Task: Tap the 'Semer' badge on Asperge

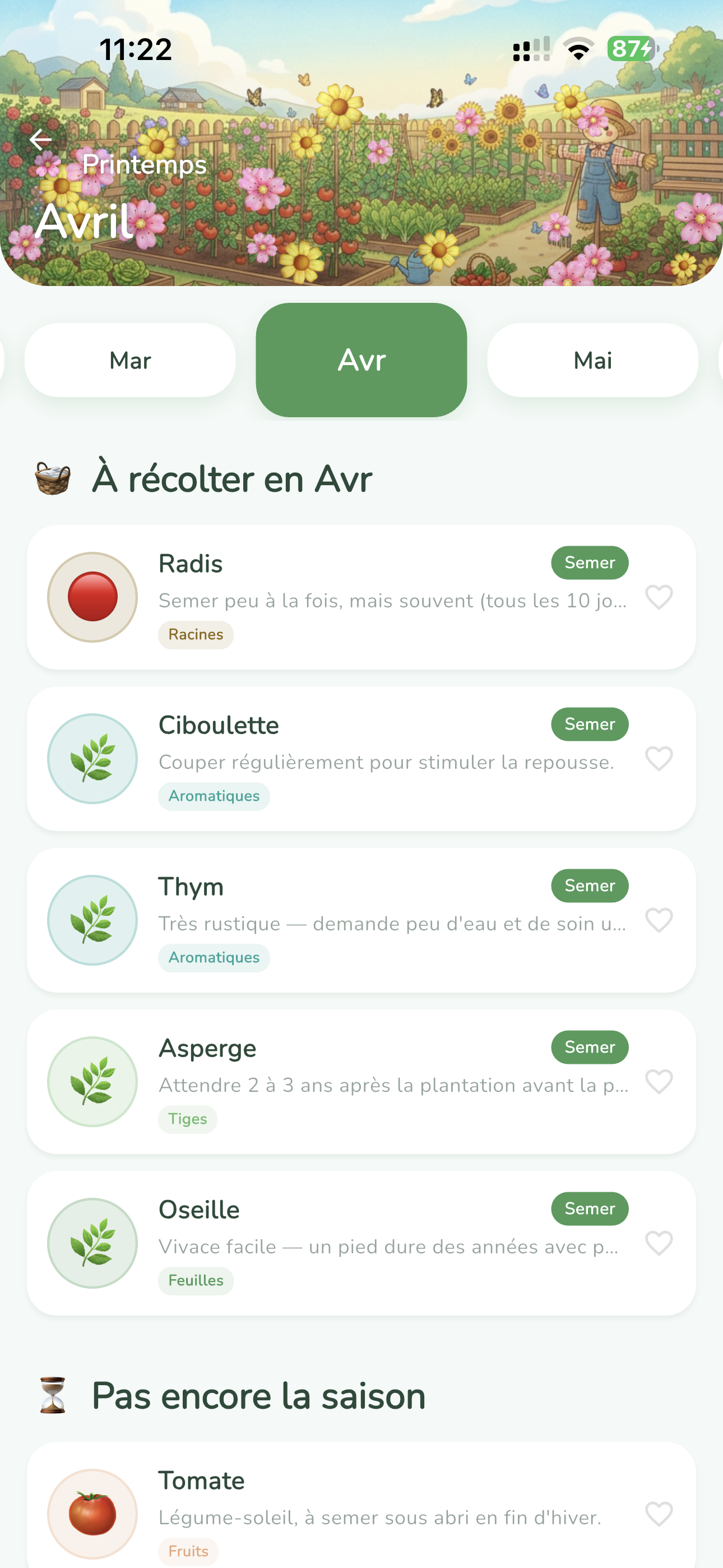Action: point(589,1047)
